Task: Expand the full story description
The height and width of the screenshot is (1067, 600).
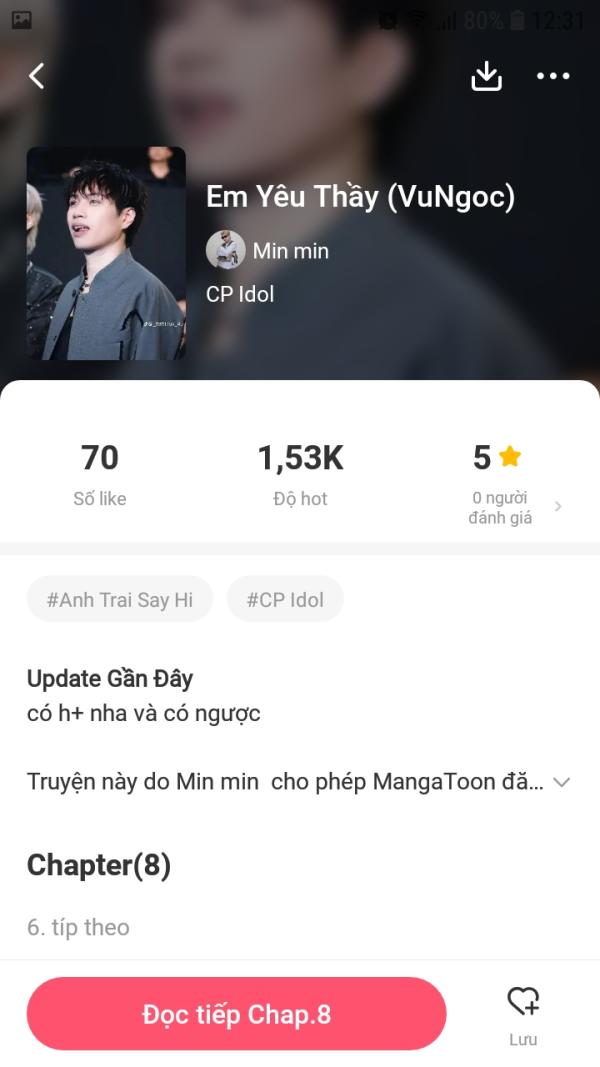Action: [561, 782]
